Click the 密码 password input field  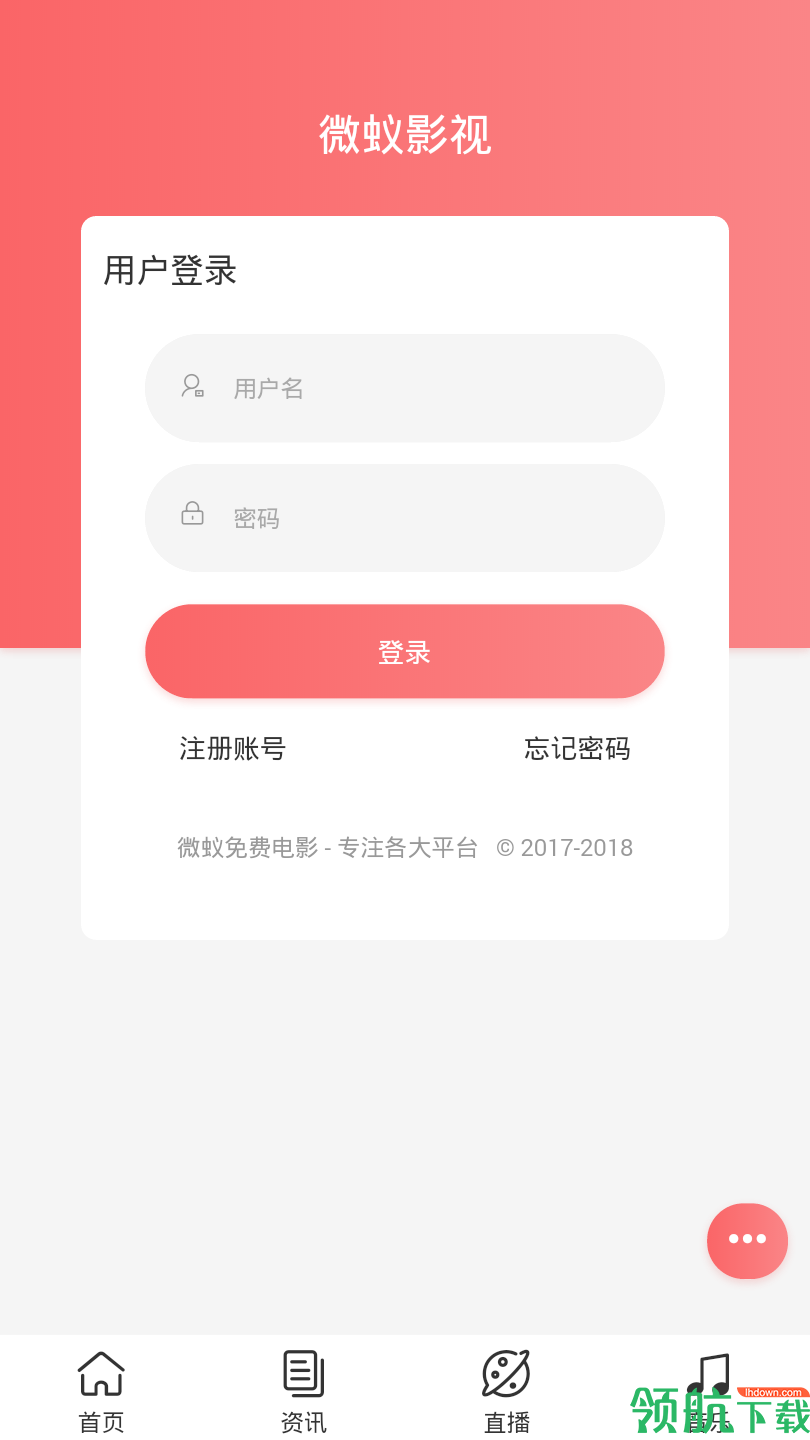coord(405,518)
